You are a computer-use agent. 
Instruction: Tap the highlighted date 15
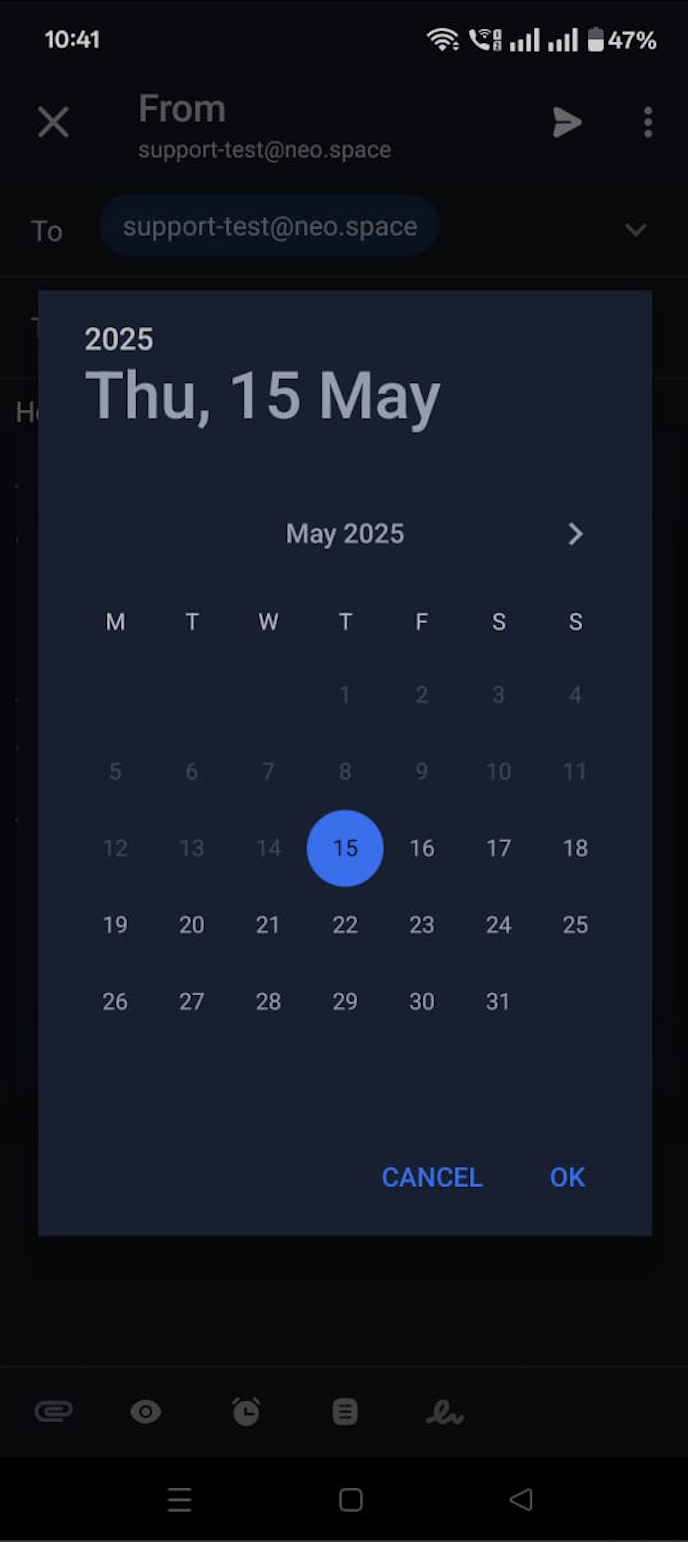(x=345, y=848)
